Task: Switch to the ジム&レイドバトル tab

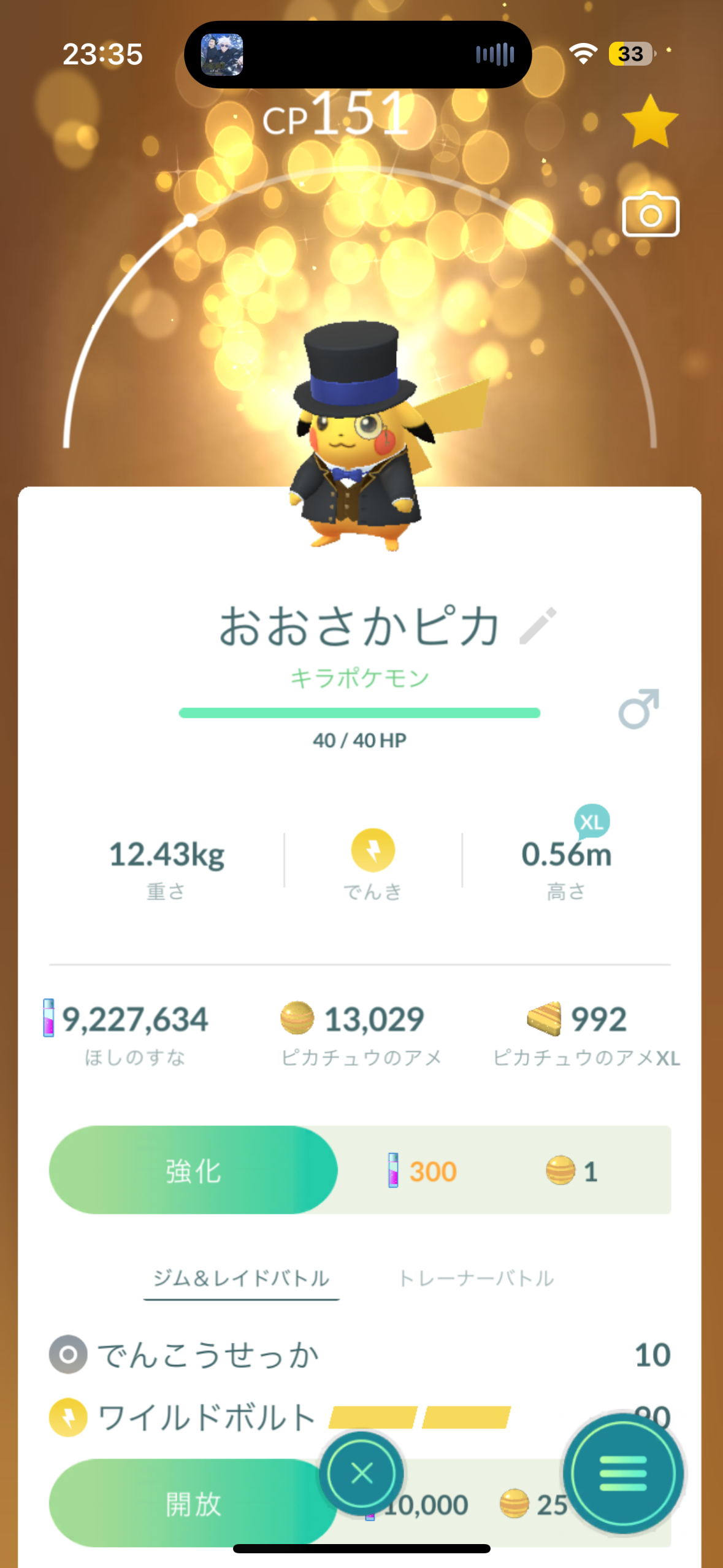Action: point(241,1278)
